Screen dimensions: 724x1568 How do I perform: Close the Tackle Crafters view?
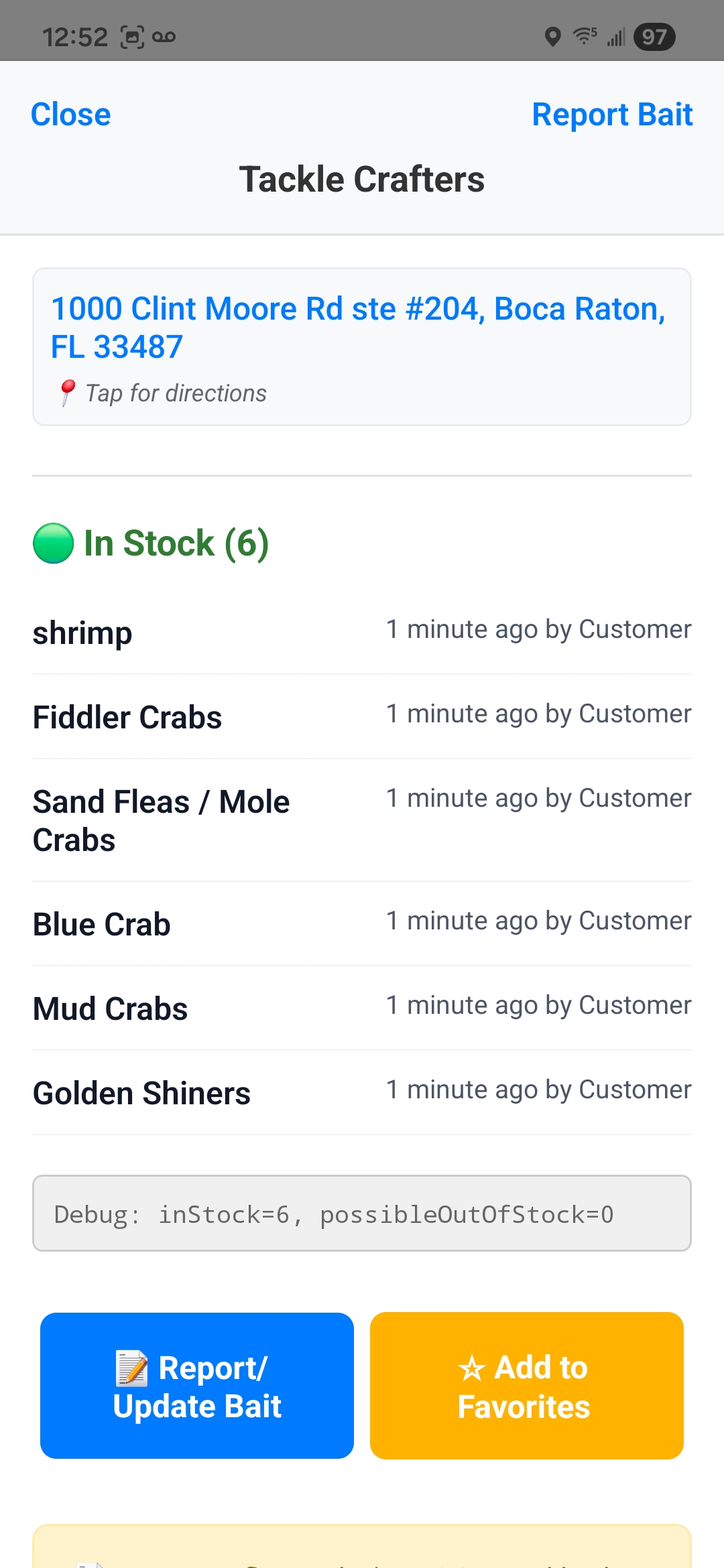(70, 114)
